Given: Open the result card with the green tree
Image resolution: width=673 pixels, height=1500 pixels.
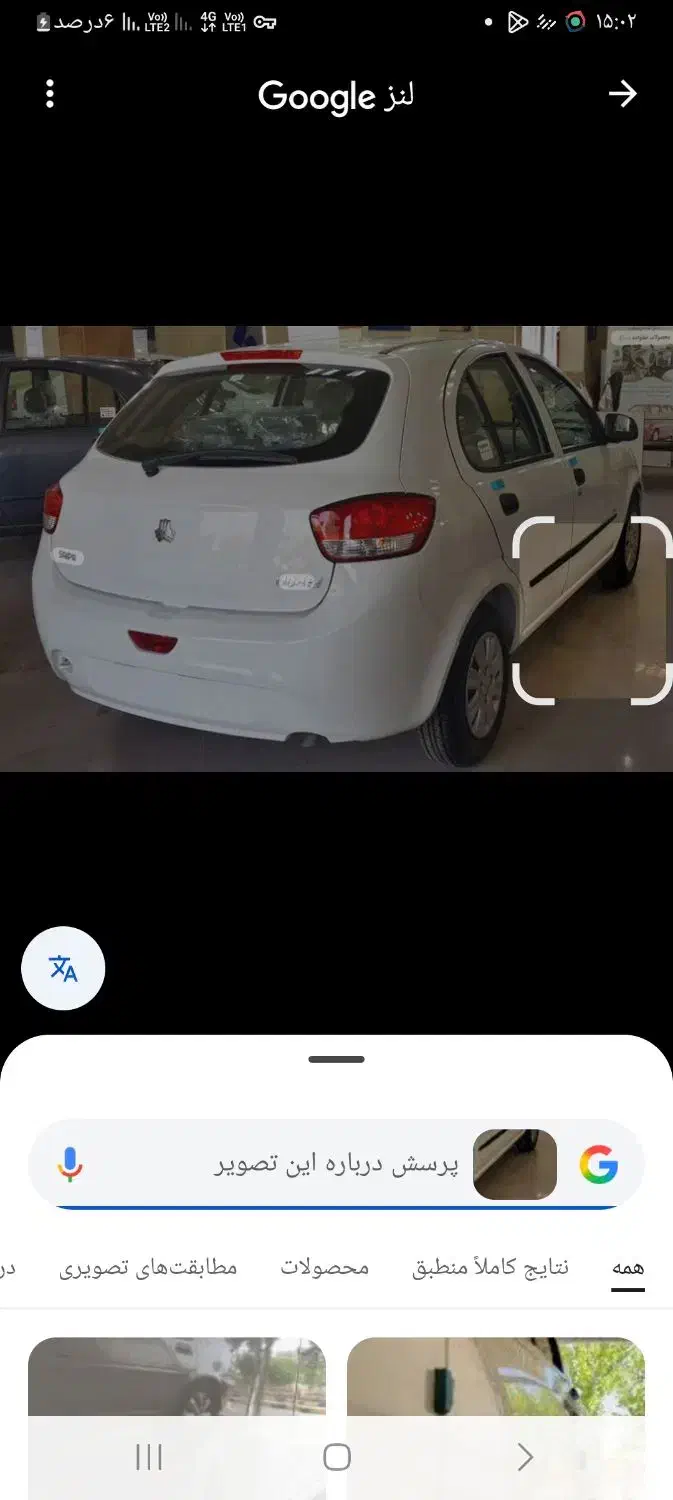Looking at the screenshot, I should [x=496, y=1377].
